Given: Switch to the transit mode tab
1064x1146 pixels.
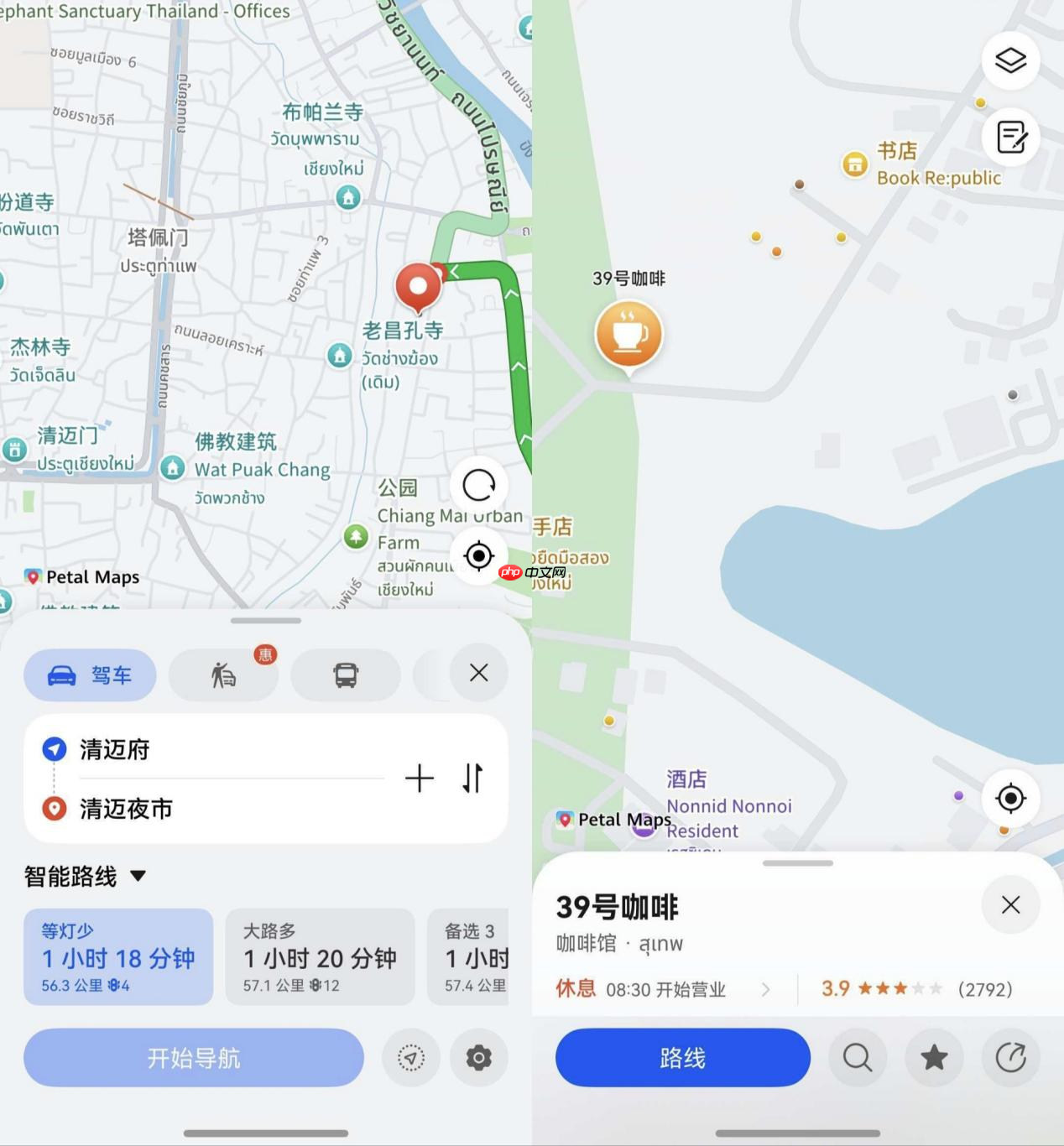Looking at the screenshot, I should pos(345,675).
